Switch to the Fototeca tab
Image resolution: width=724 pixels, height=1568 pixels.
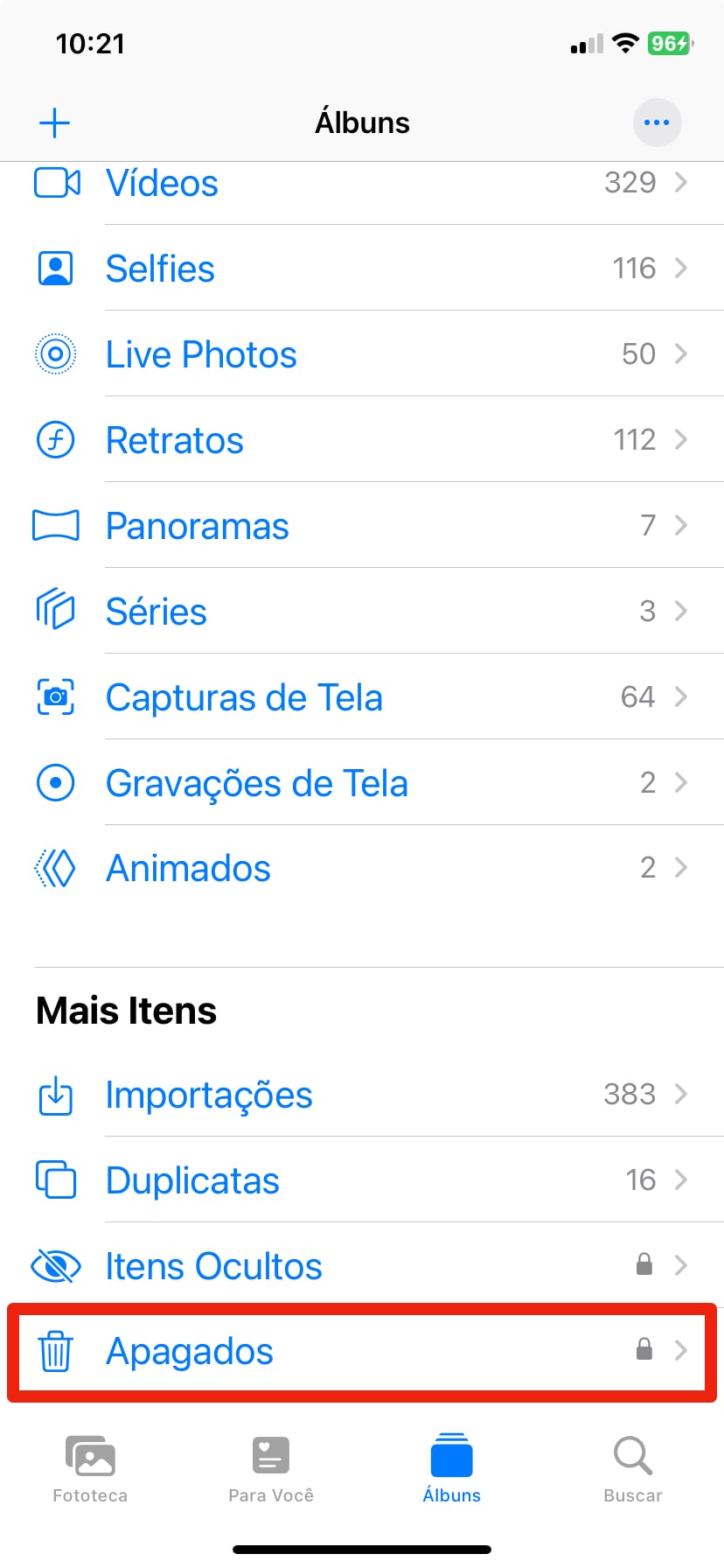pyautogui.click(x=90, y=1470)
